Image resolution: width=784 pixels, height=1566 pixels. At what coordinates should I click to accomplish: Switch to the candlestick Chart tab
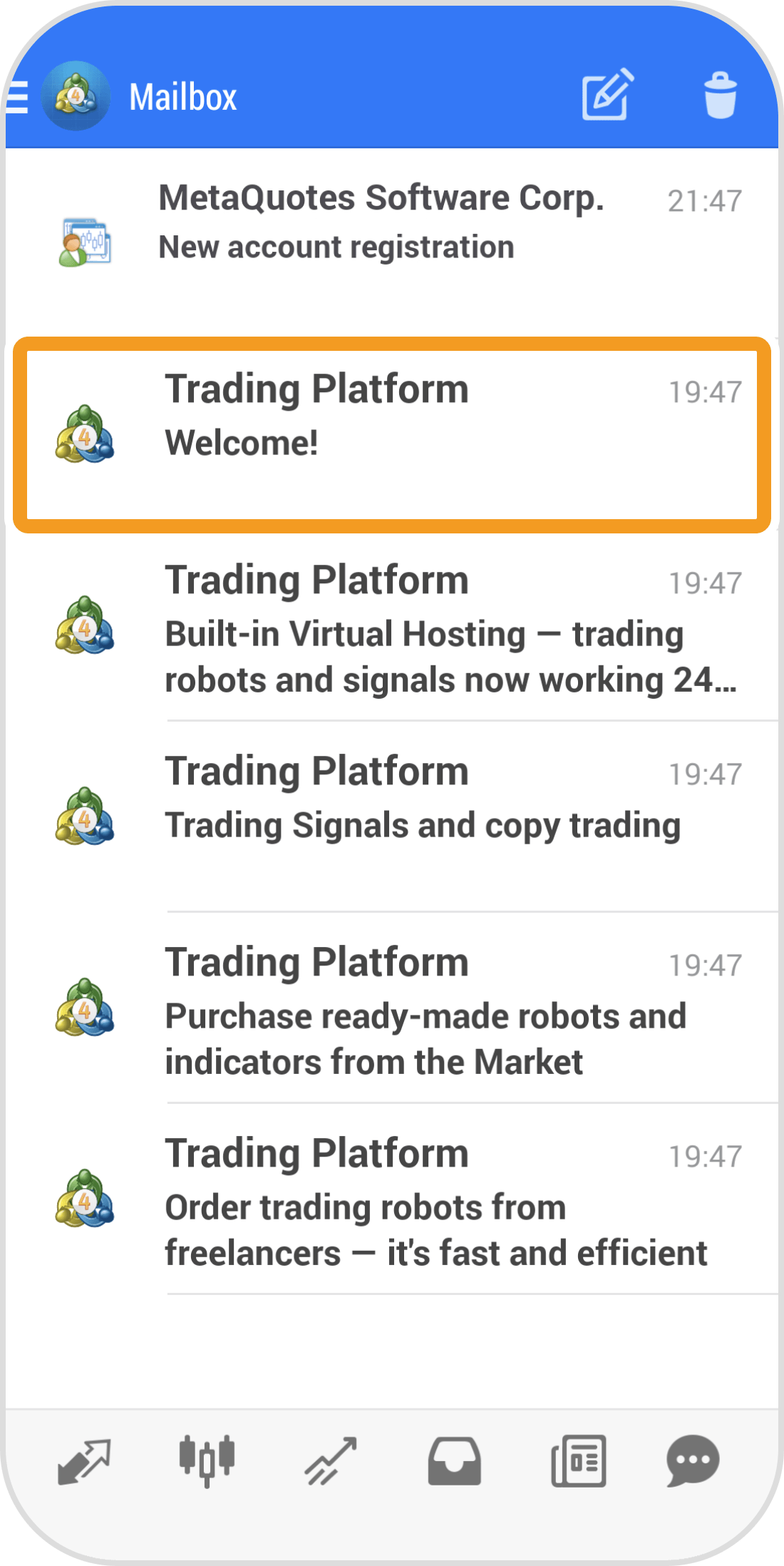tap(207, 1460)
